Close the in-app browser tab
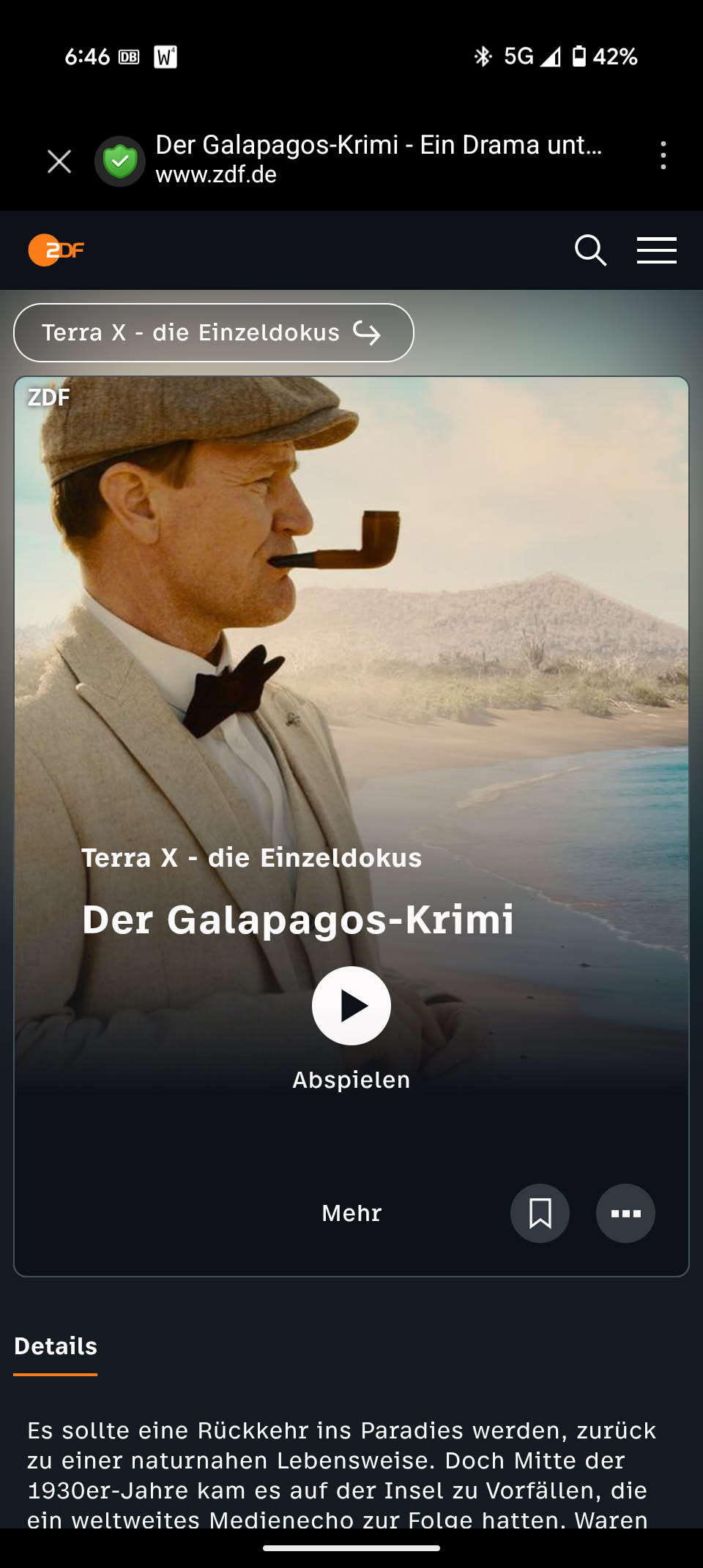This screenshot has width=703, height=1568. point(59,161)
